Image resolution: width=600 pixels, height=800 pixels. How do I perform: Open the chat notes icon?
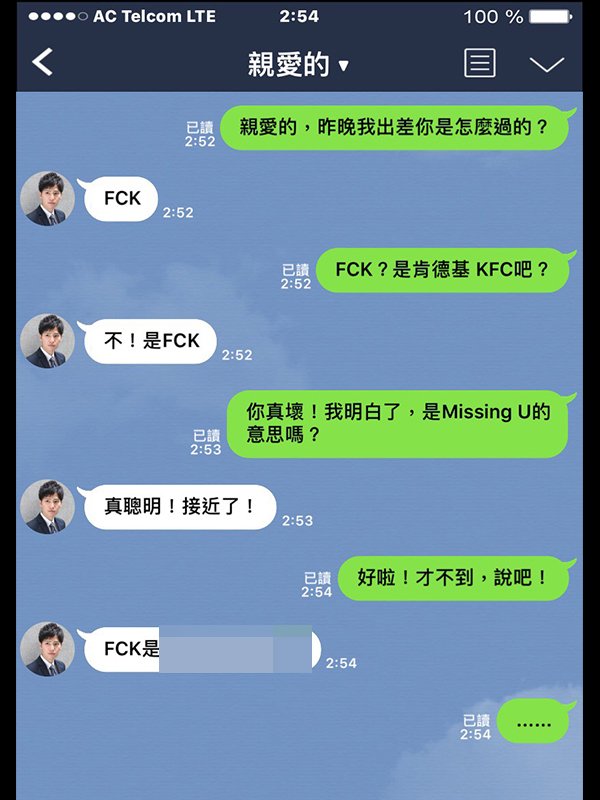click(479, 63)
